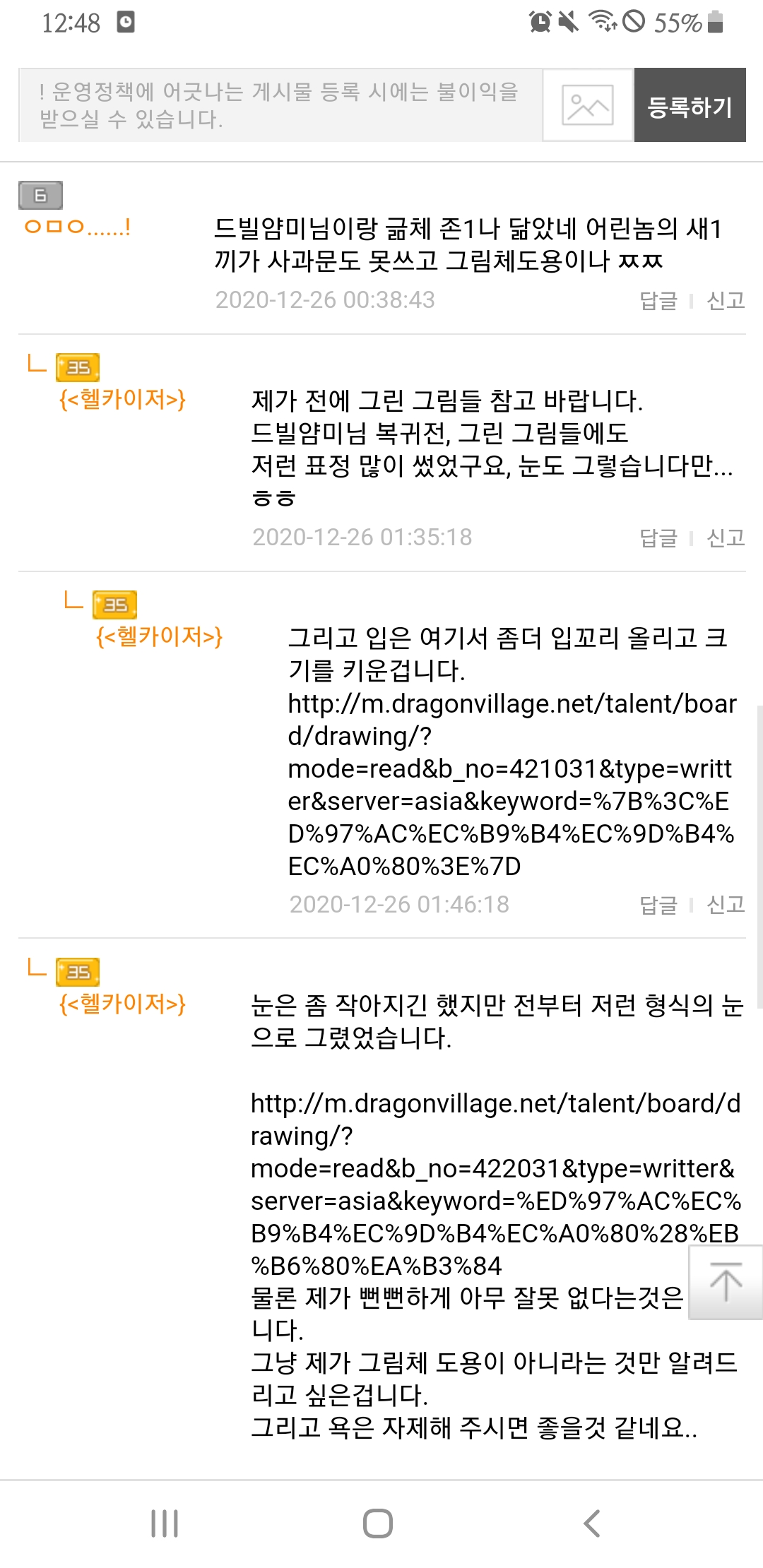The width and height of the screenshot is (763, 1568).
Task: Report the comment posted at 00:38:43
Action: point(726,301)
